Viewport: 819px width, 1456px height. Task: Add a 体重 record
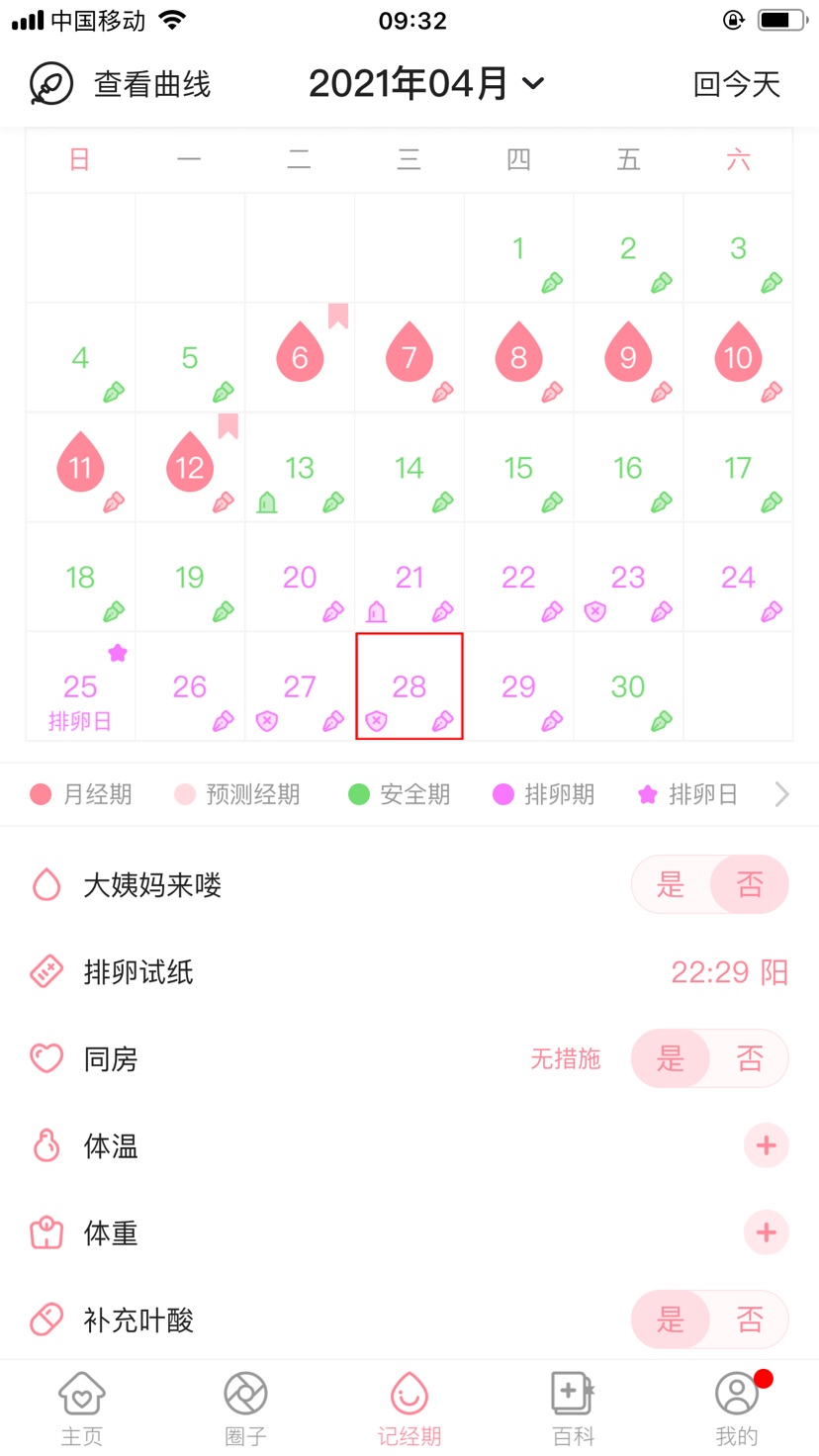pyautogui.click(x=766, y=1233)
